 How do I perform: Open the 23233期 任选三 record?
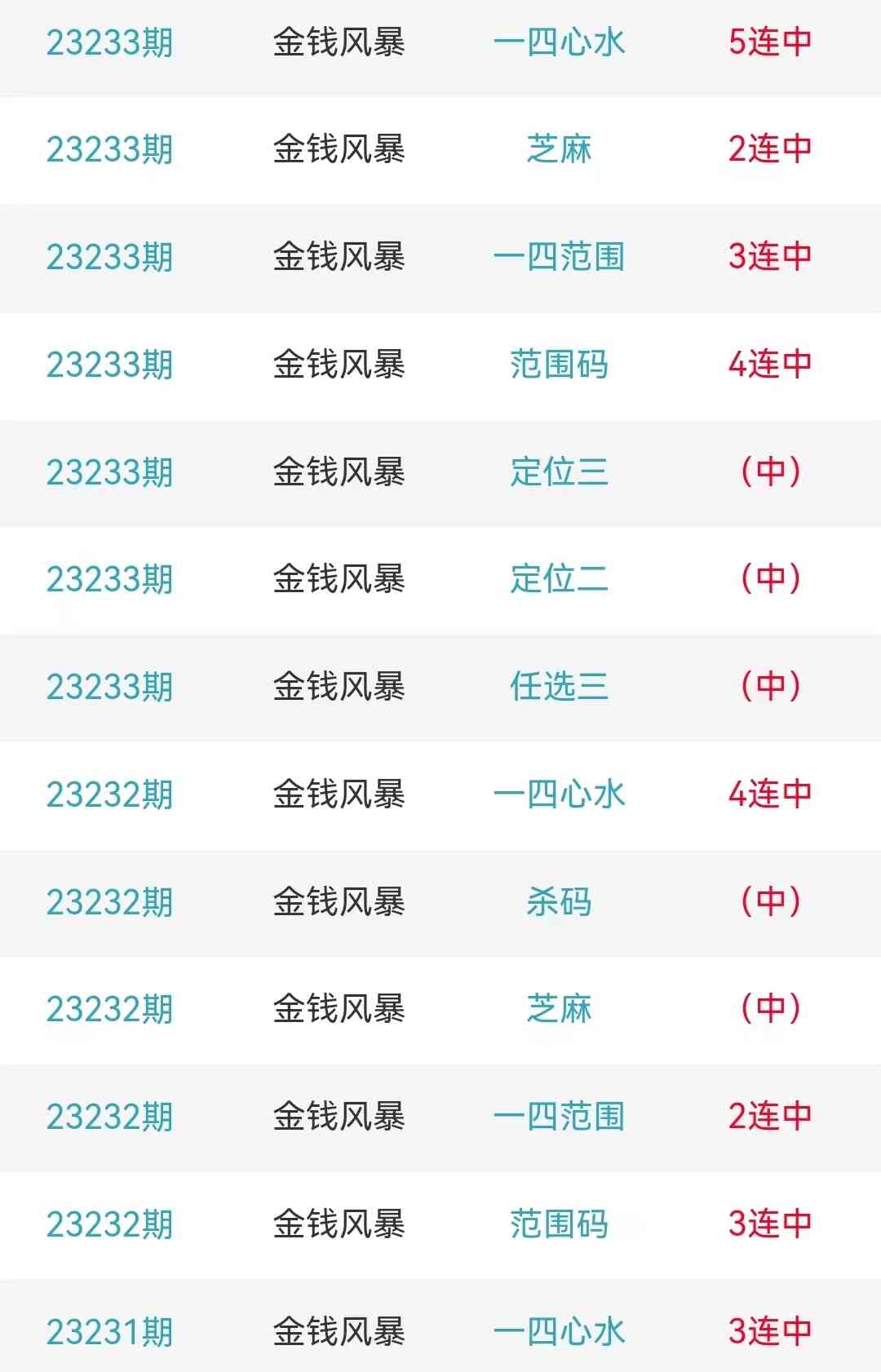tap(559, 687)
